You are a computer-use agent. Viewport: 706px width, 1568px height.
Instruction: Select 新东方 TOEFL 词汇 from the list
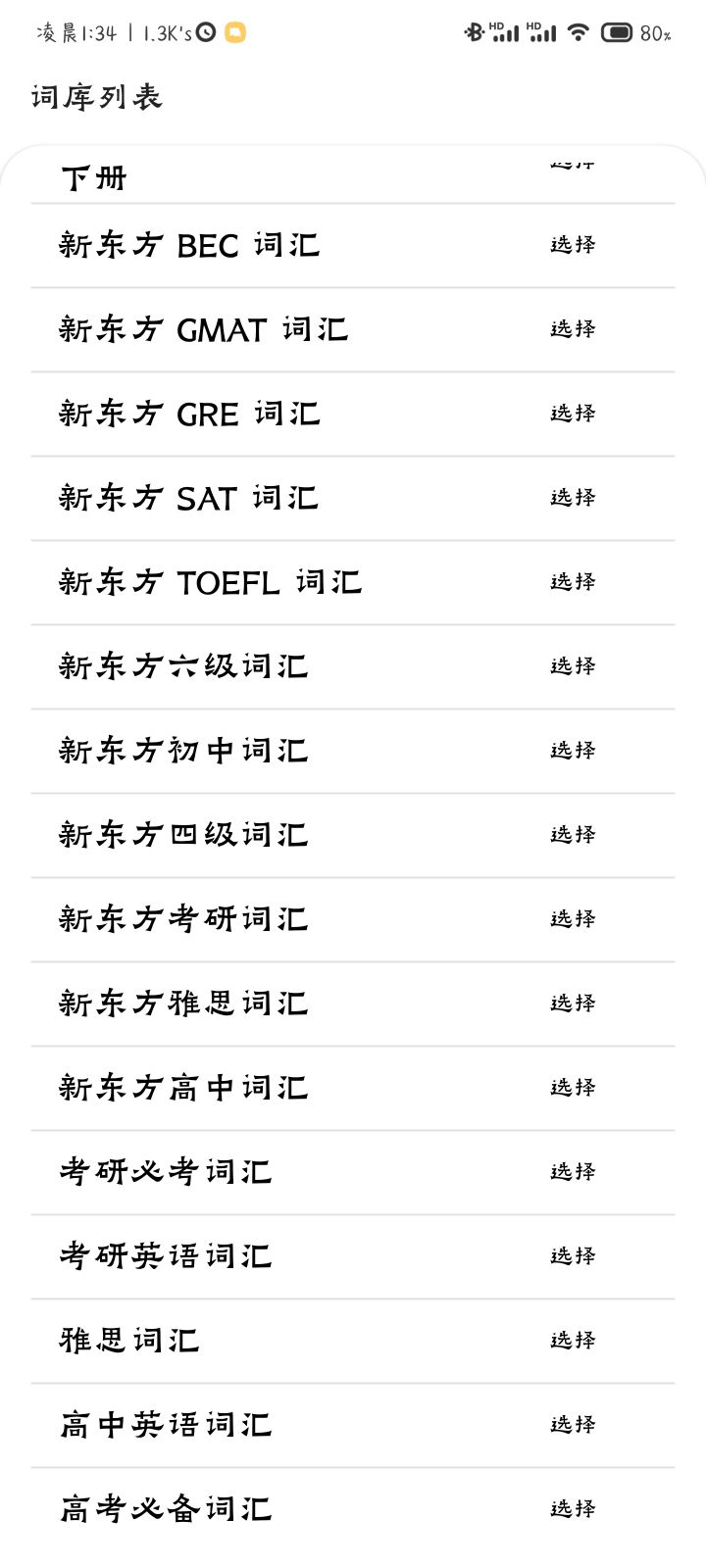coord(573,582)
